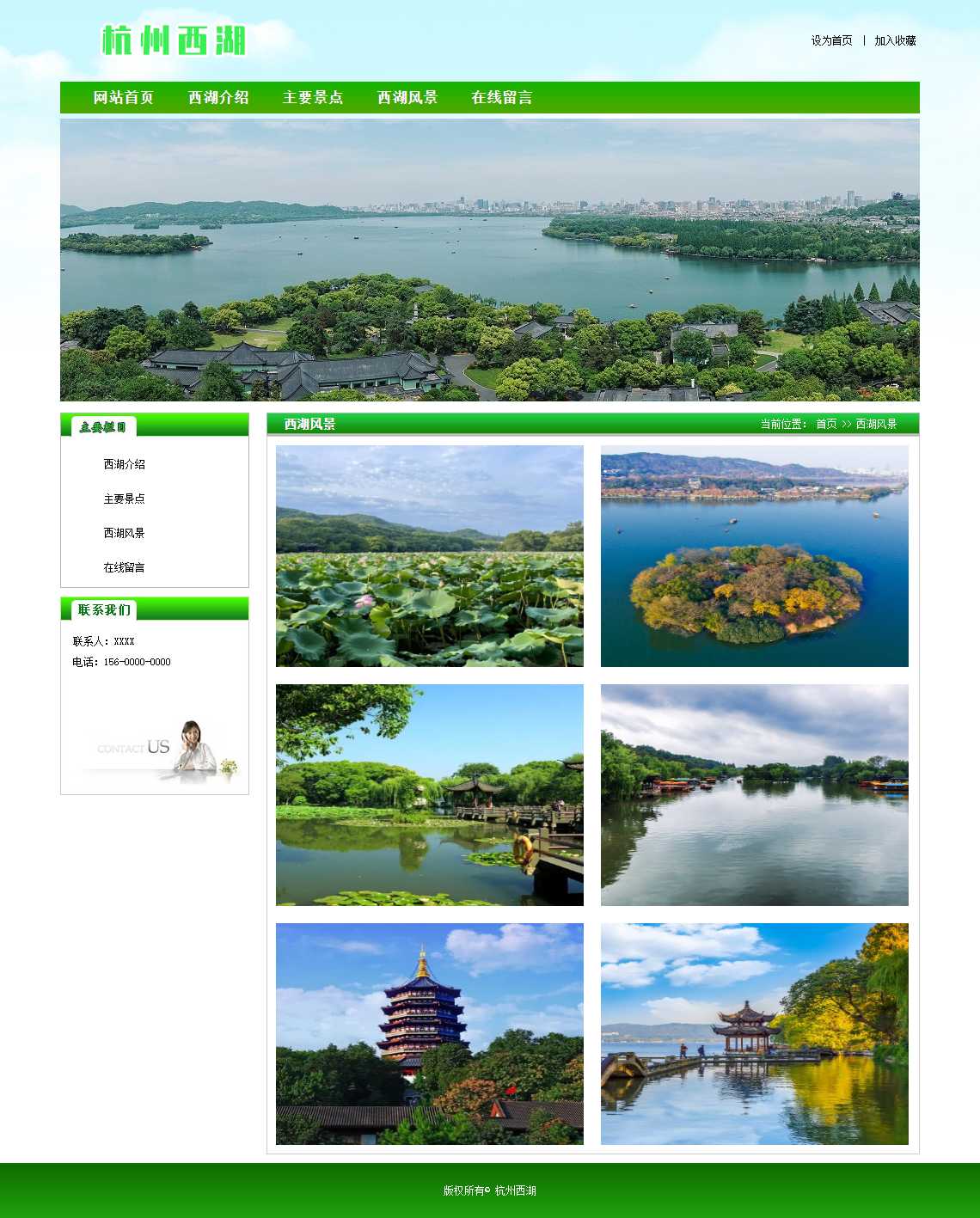Tap the 西湖风景 breadcrumb link
This screenshot has height=1218, width=980.
tap(876, 424)
